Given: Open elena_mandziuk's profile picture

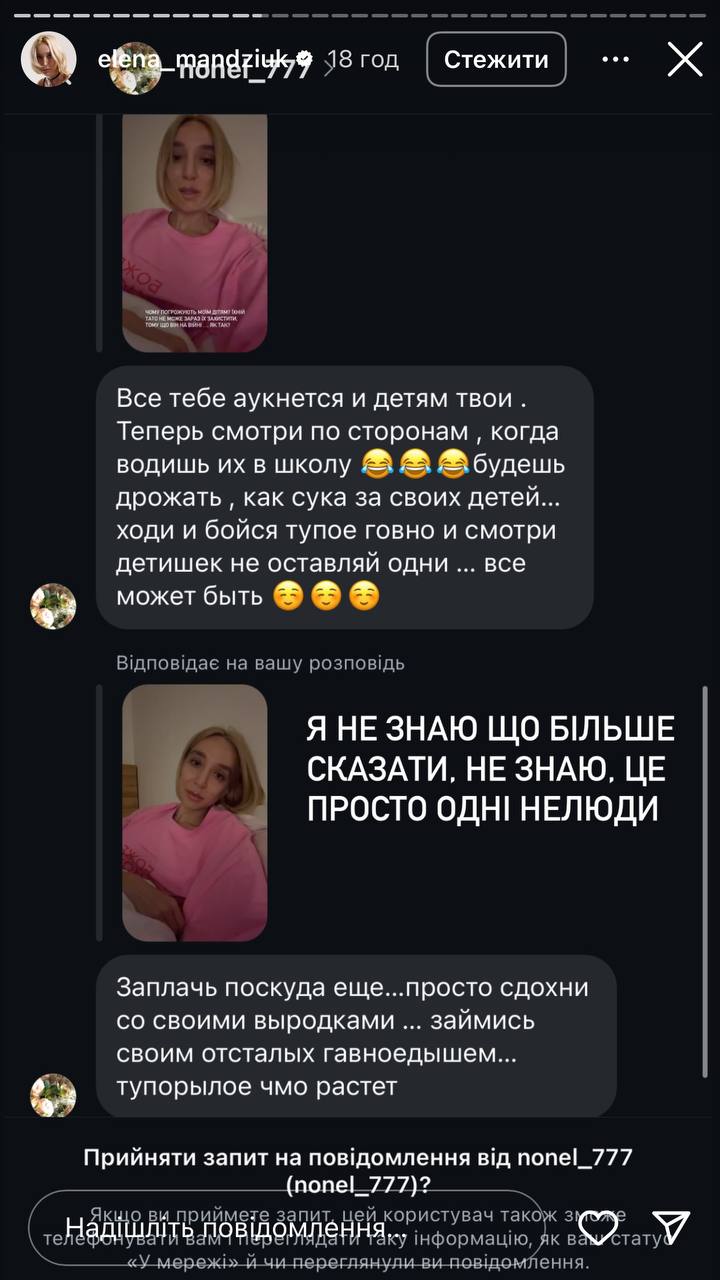Looking at the screenshot, I should pos(48,59).
